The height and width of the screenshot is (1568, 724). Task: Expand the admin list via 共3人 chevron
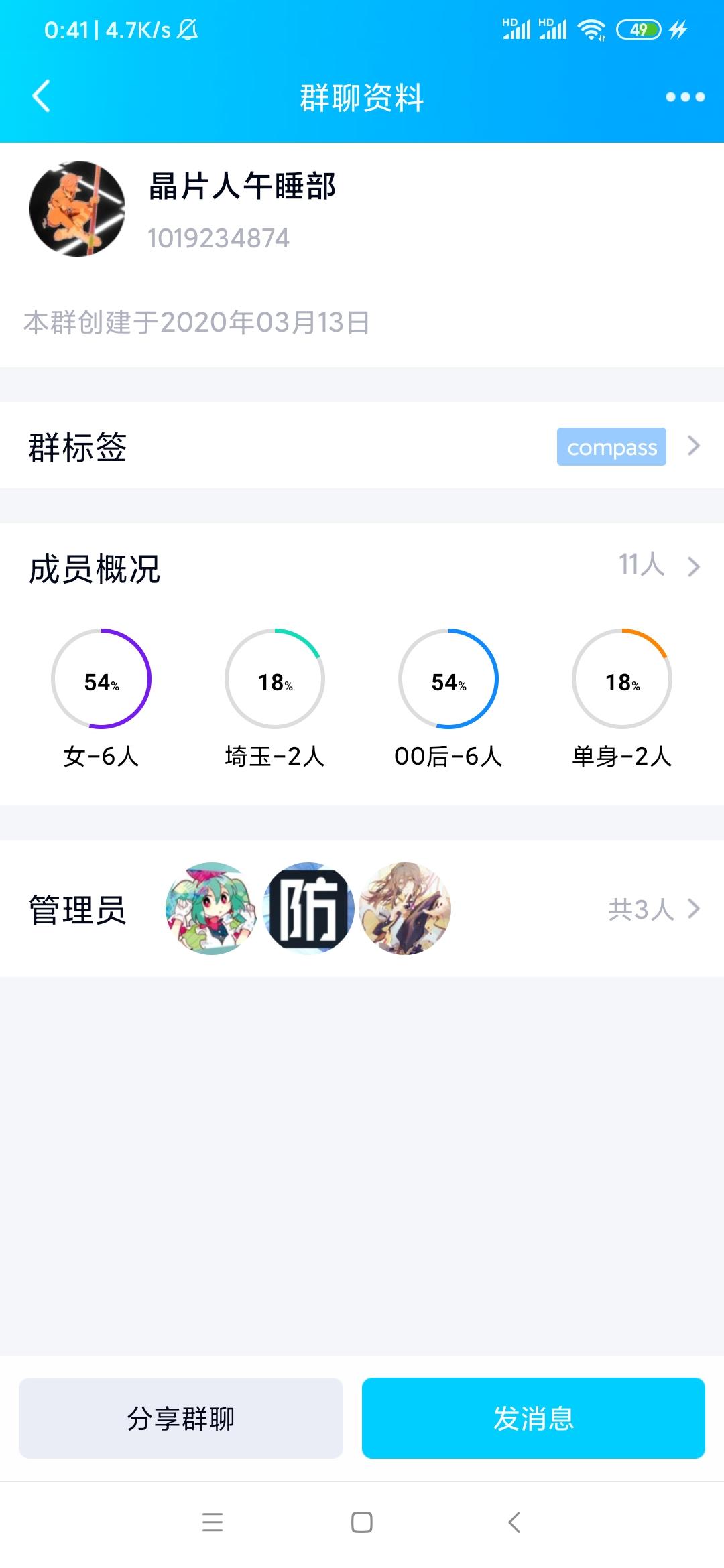click(x=692, y=909)
